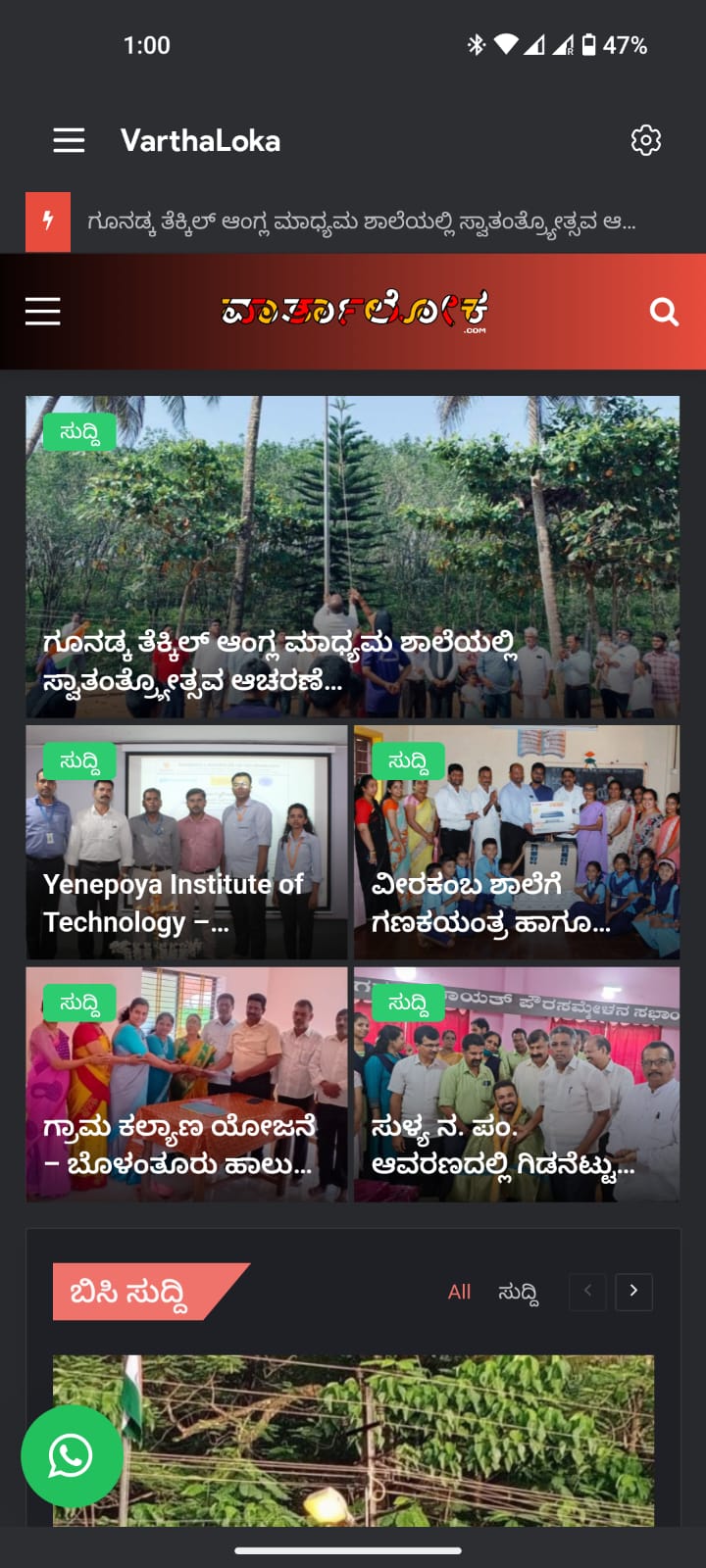The width and height of the screenshot is (706, 1568).
Task: Go to next page of ಬಿಸಿ ಸುದ್ದಿ
Action: 633,1291
